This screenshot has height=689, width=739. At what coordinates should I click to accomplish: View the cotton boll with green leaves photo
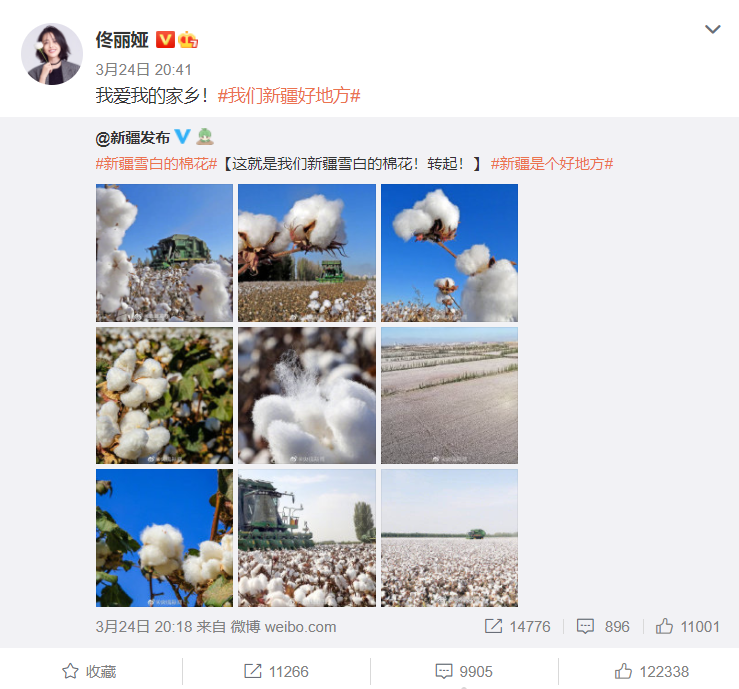[164, 395]
